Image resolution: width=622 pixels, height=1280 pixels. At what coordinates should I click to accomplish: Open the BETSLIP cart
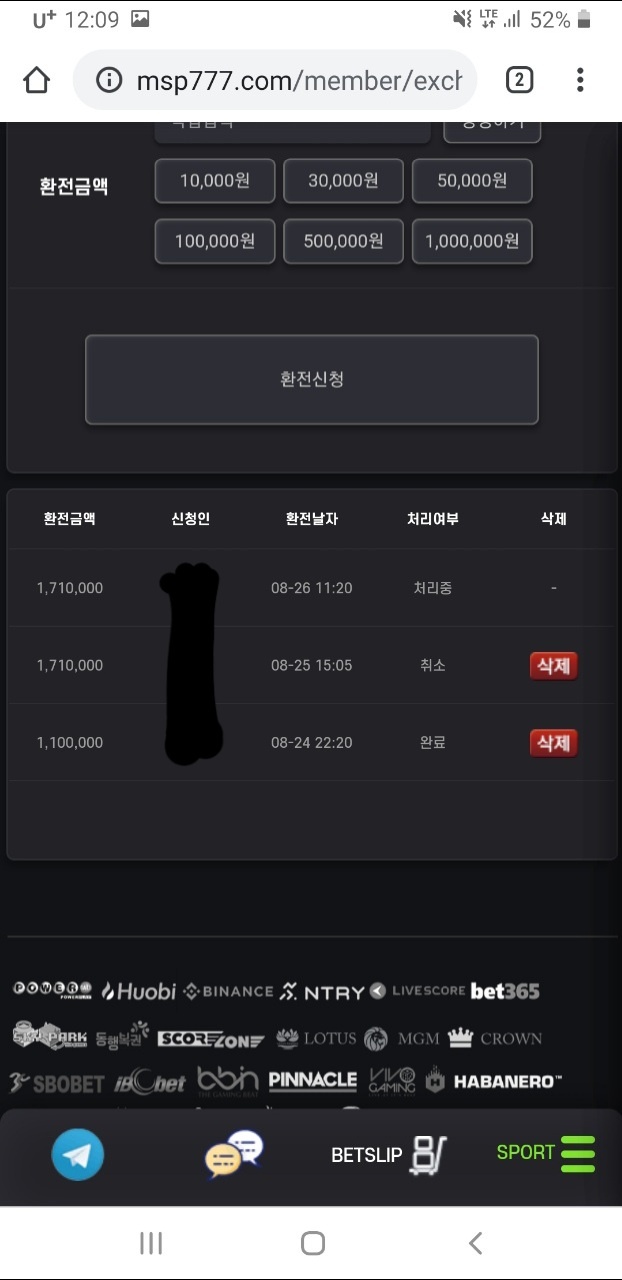[x=389, y=1155]
